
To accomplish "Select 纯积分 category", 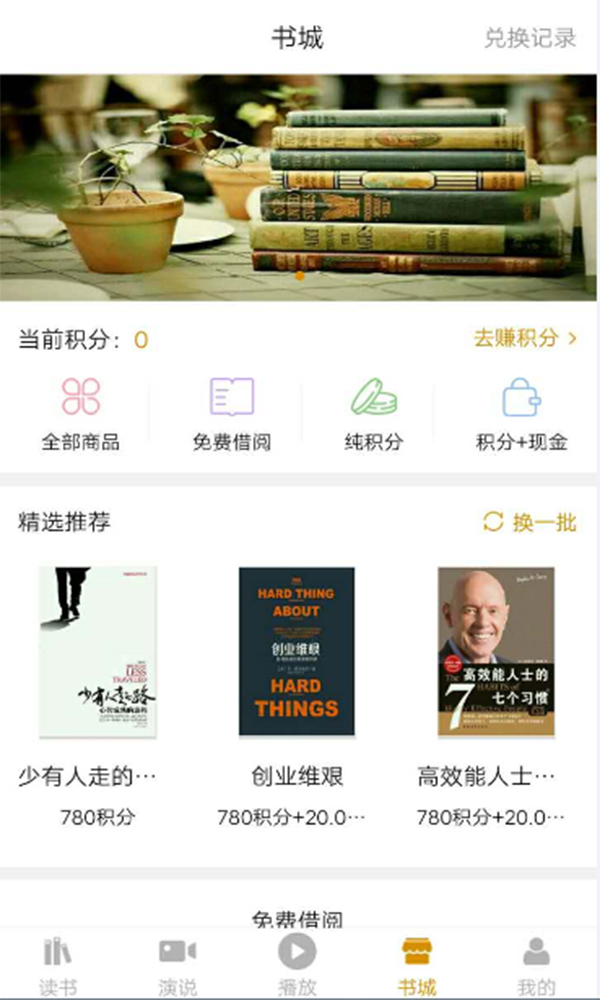I will (373, 415).
